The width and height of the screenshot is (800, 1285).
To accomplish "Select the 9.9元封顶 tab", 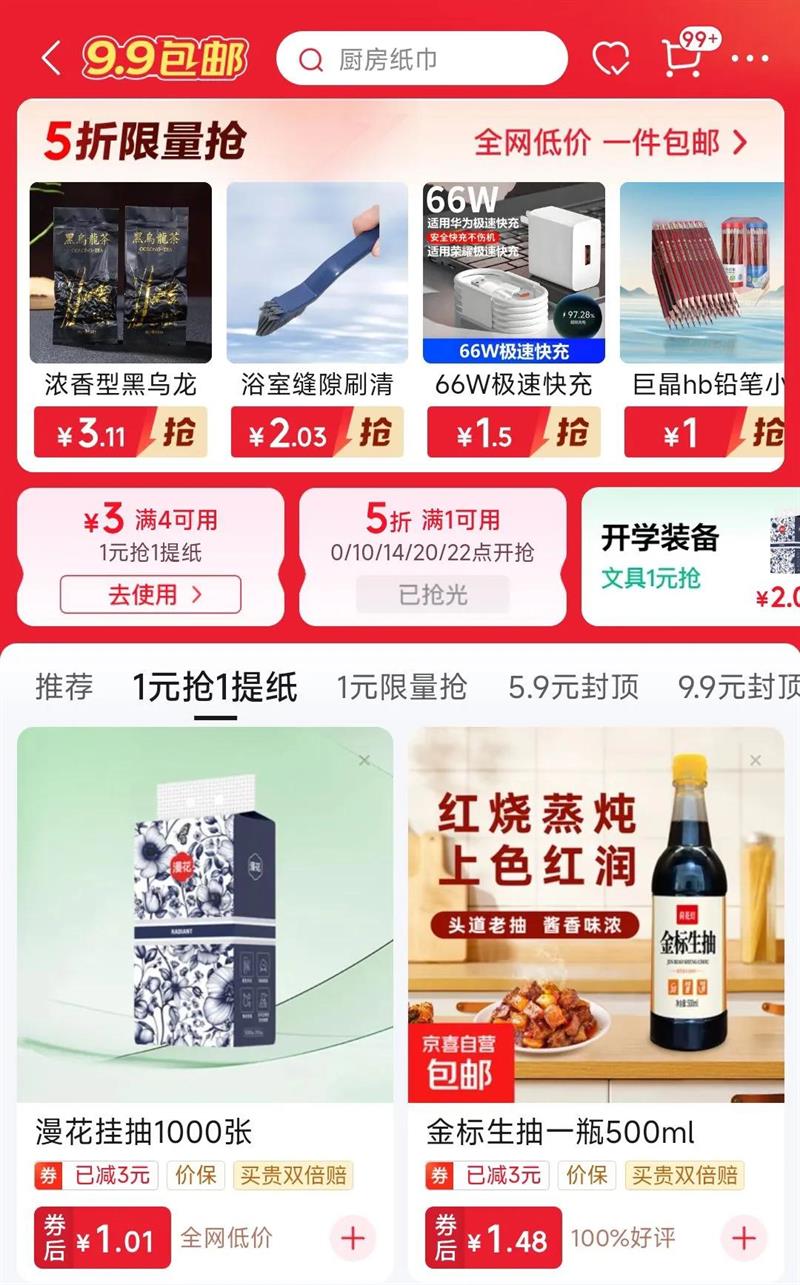I will [x=738, y=687].
